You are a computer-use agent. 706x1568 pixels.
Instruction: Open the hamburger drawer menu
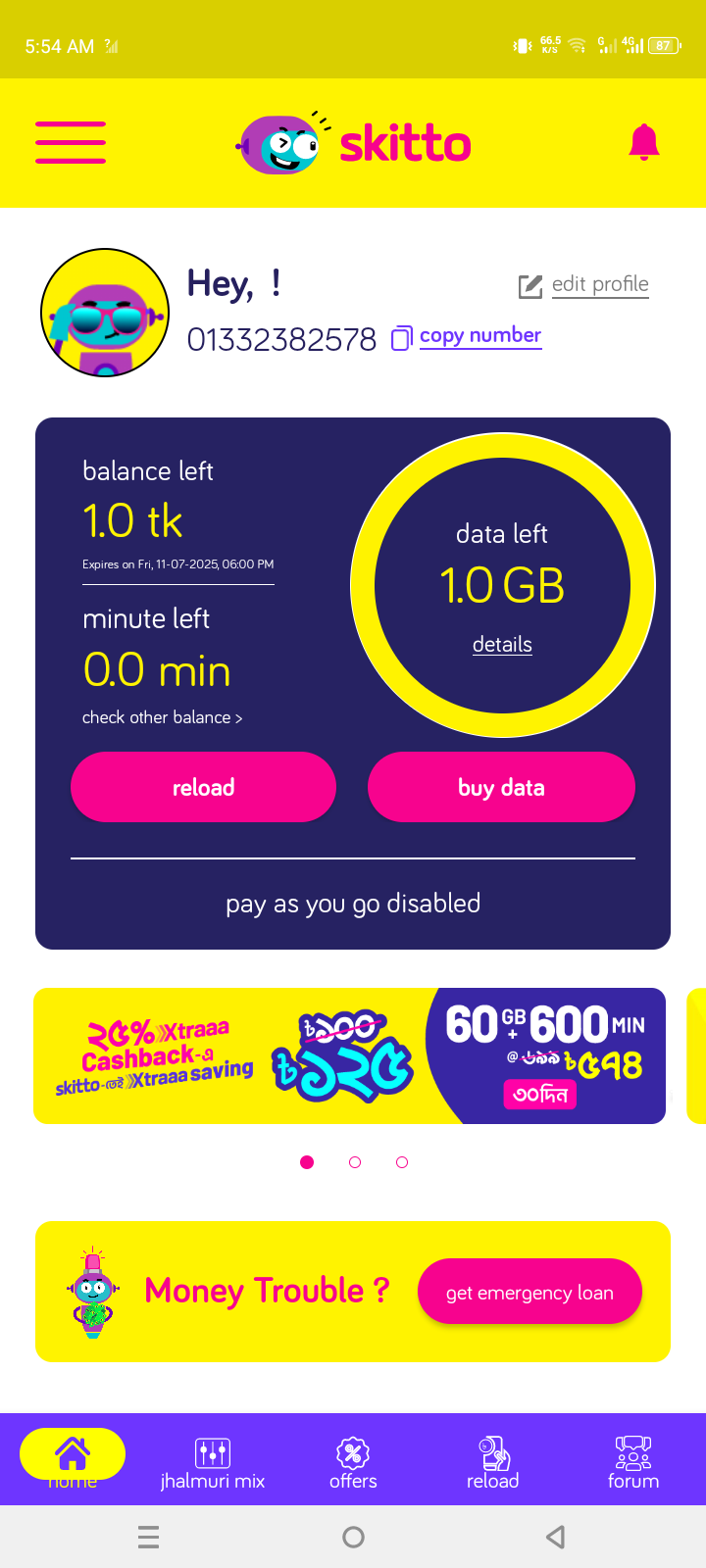(x=71, y=143)
